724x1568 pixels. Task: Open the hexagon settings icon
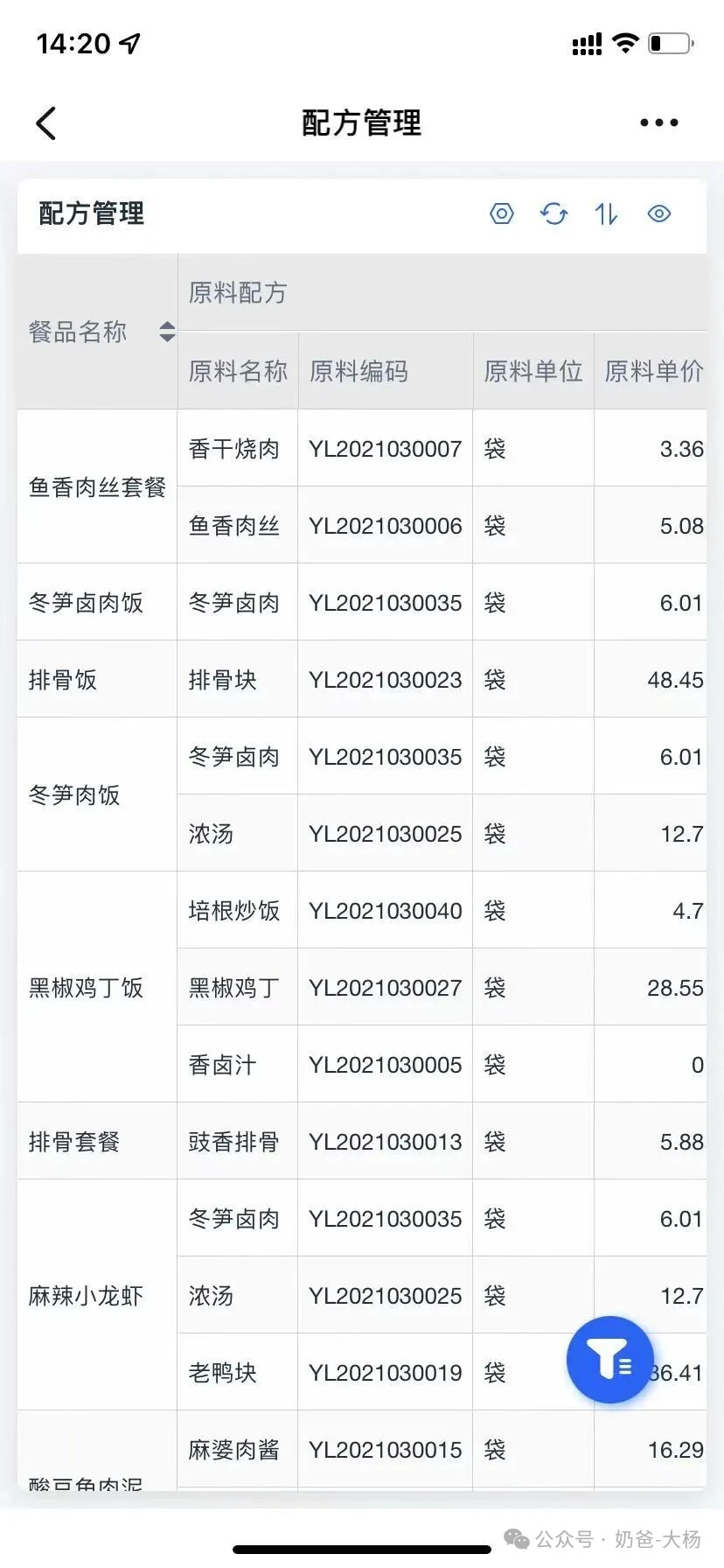pyautogui.click(x=501, y=213)
